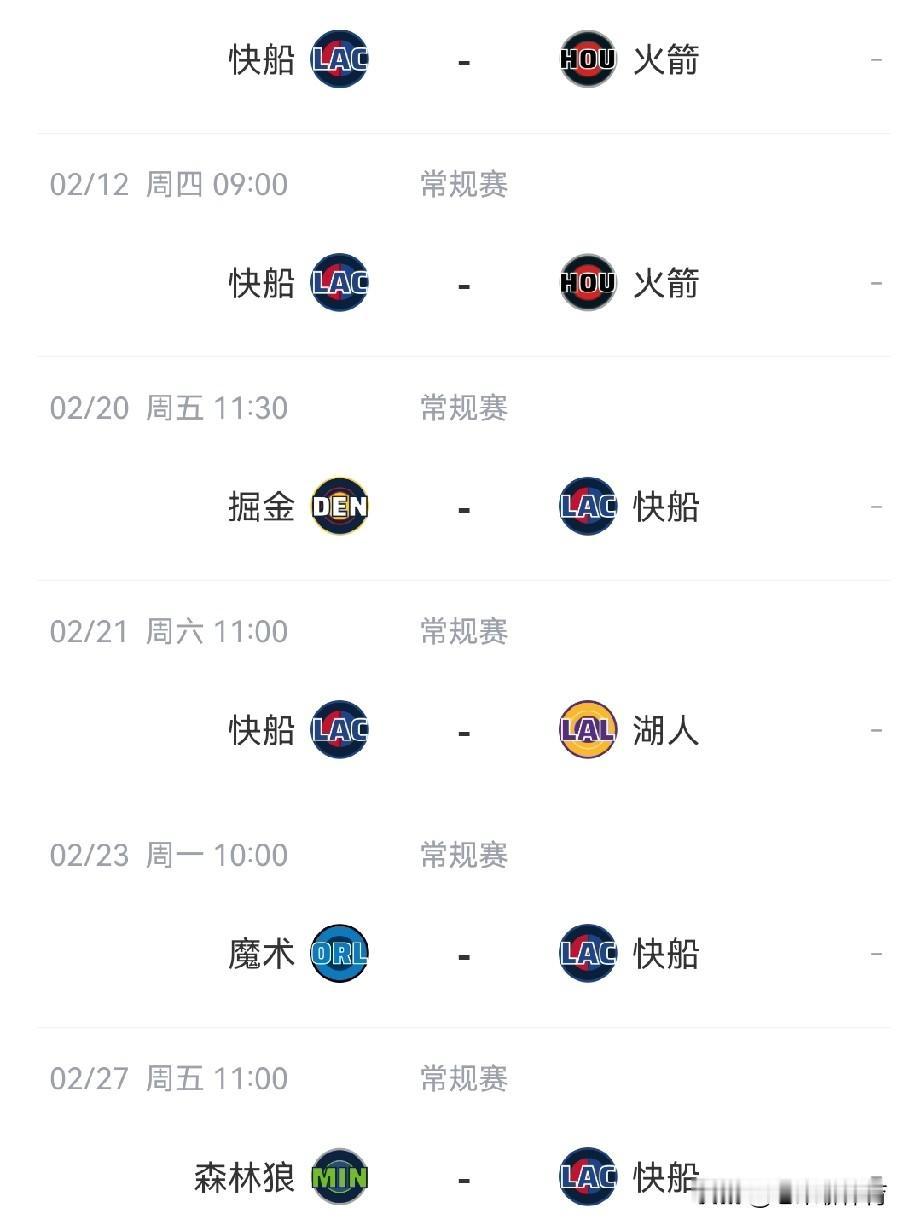Open the 02/21 快船 vs 湖人 match

pos(464,731)
